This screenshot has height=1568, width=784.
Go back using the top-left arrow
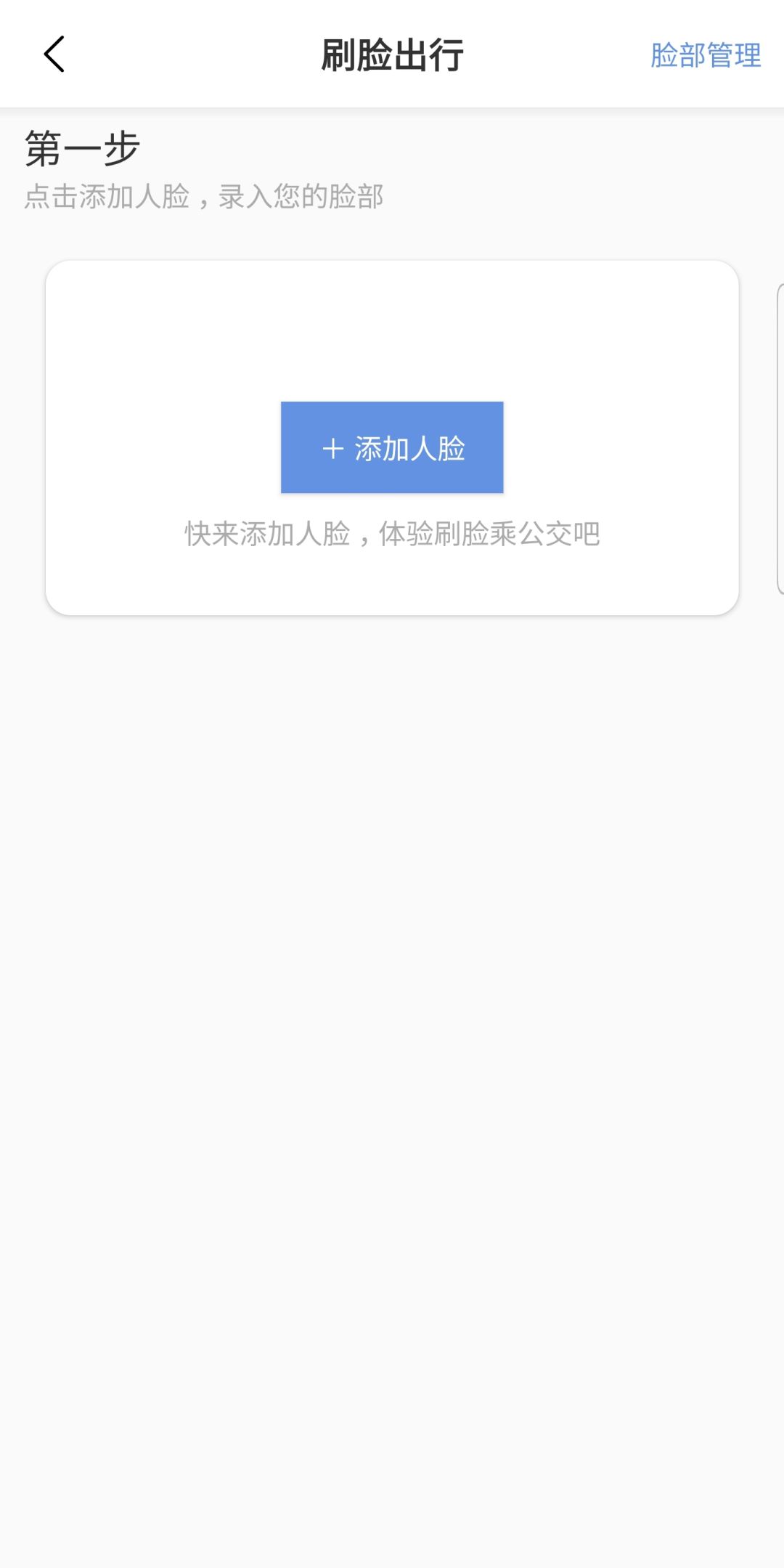pos(54,54)
